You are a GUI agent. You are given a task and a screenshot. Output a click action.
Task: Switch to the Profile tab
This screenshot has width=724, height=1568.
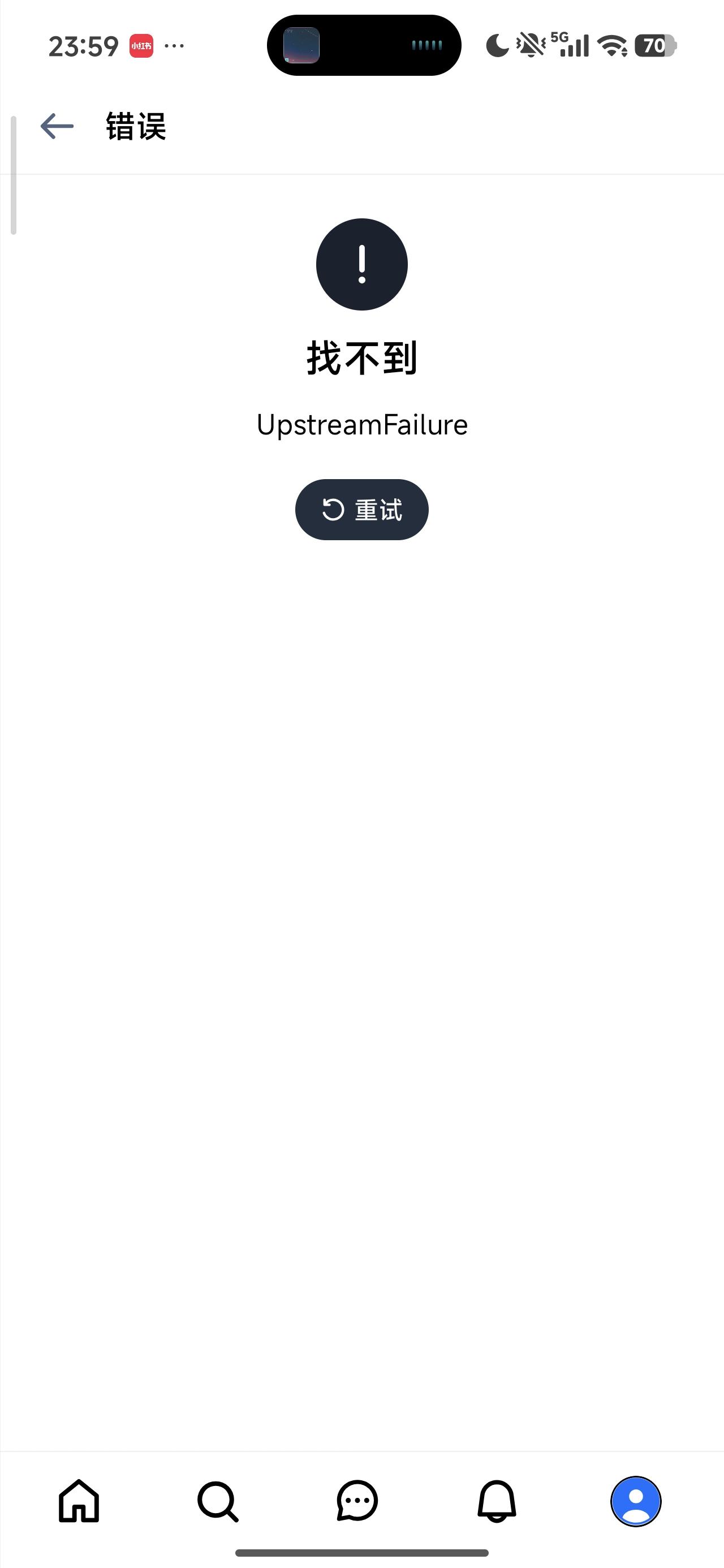click(x=636, y=1501)
